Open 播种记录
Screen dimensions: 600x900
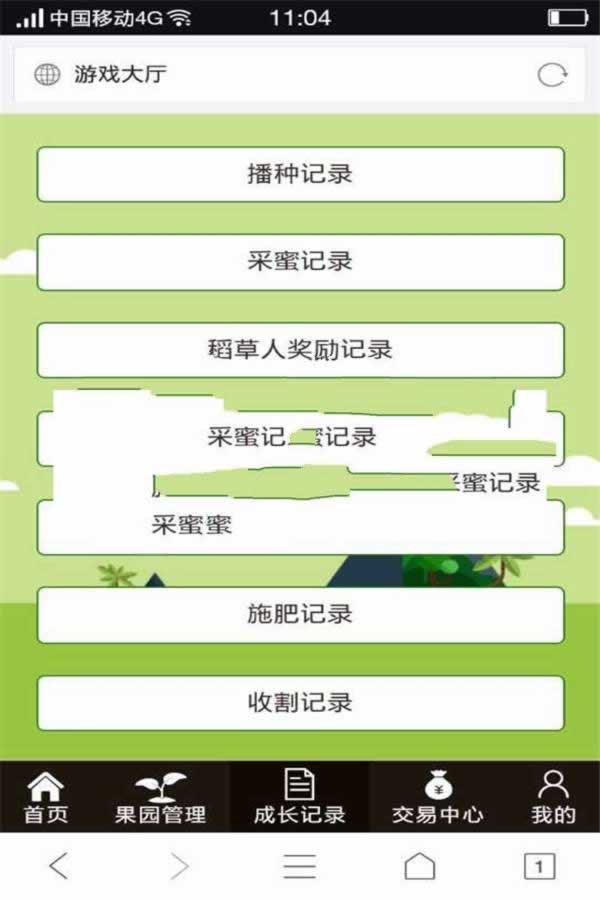point(300,174)
